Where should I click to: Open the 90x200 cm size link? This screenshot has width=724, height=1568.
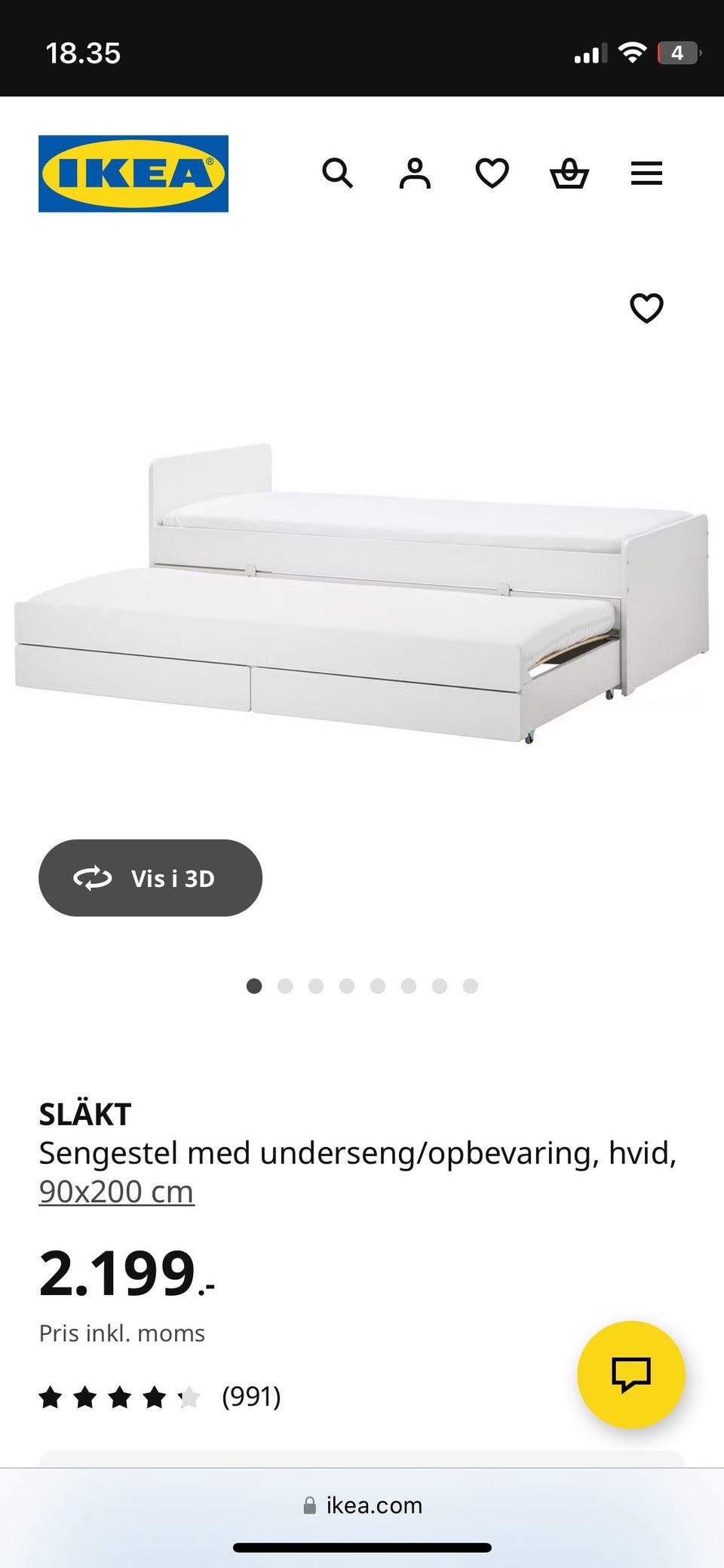(116, 1192)
